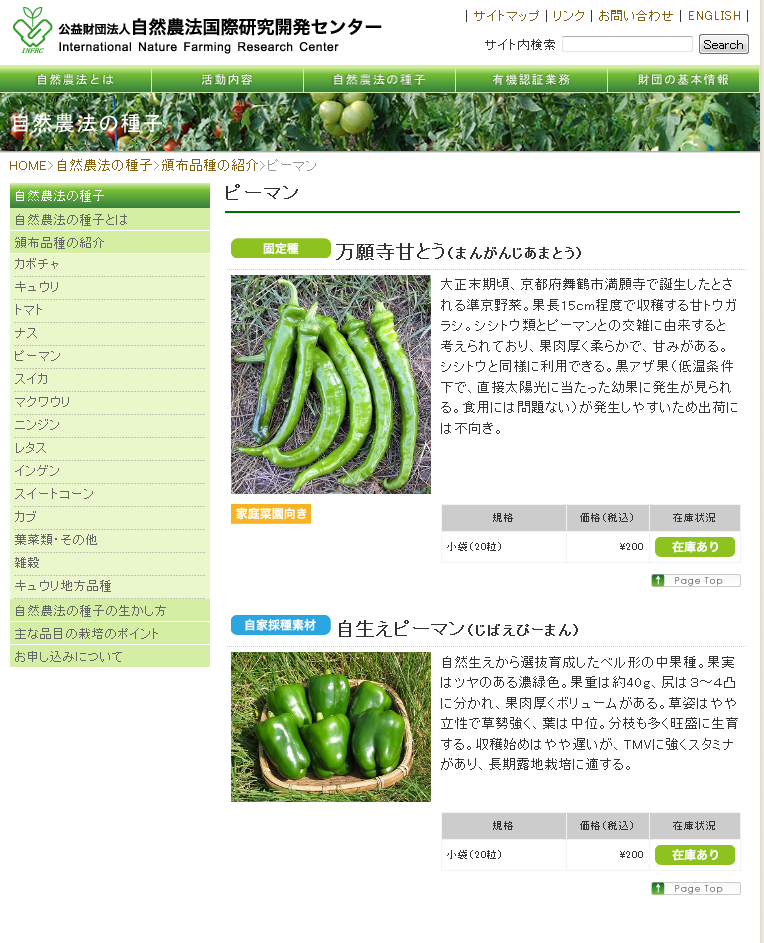Tap Page Top under 自生えピーマン
This screenshot has height=943, width=764.
[x=696, y=889]
